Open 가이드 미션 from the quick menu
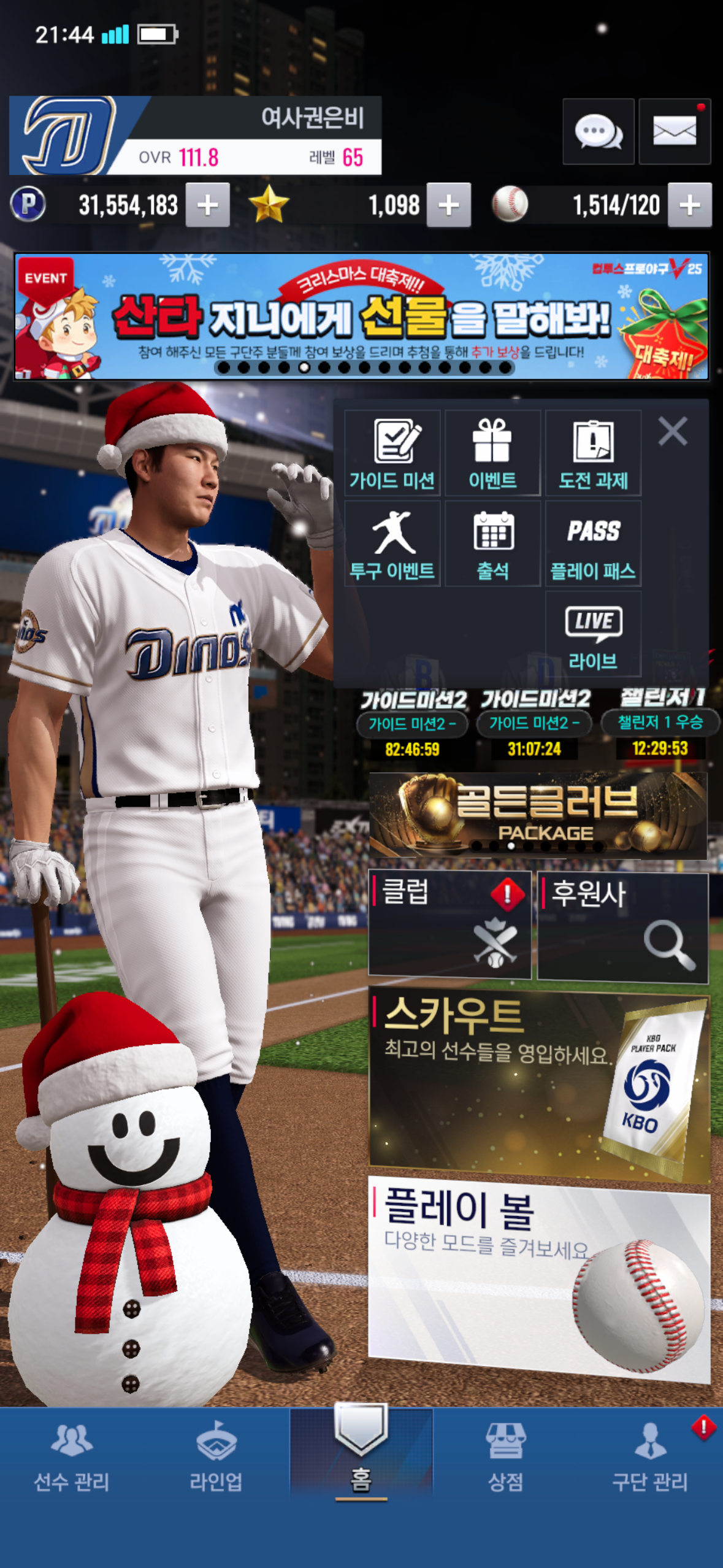Screen dimensions: 723x1568 click(x=392, y=453)
